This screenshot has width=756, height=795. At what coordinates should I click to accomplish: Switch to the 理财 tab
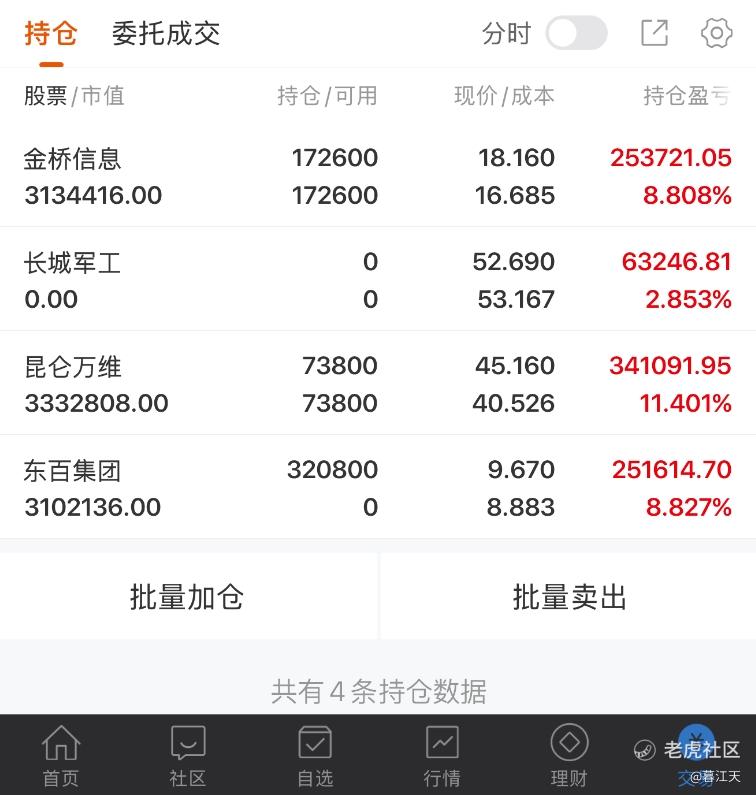[569, 756]
